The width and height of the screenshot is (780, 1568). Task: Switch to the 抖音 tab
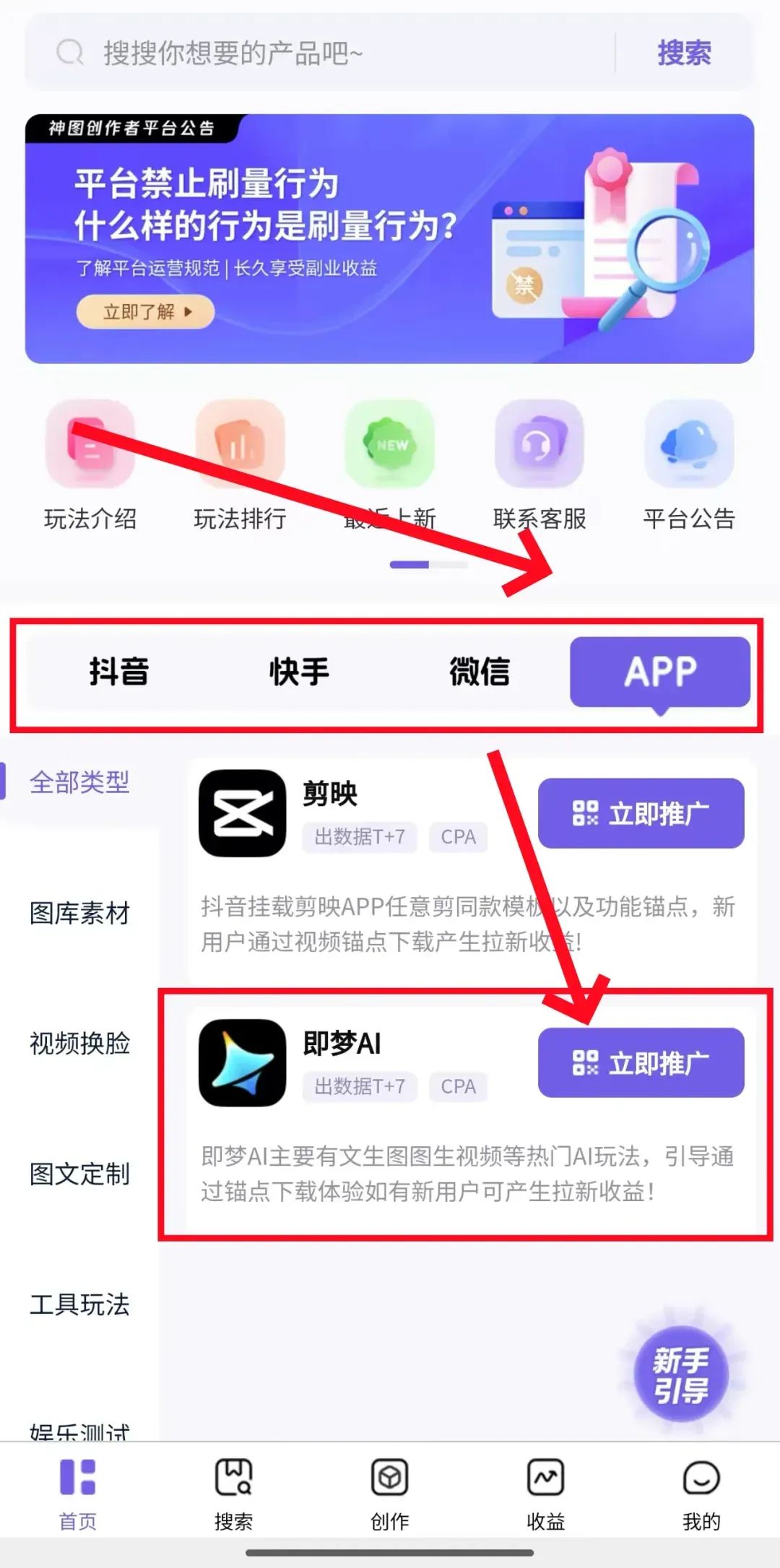119,672
